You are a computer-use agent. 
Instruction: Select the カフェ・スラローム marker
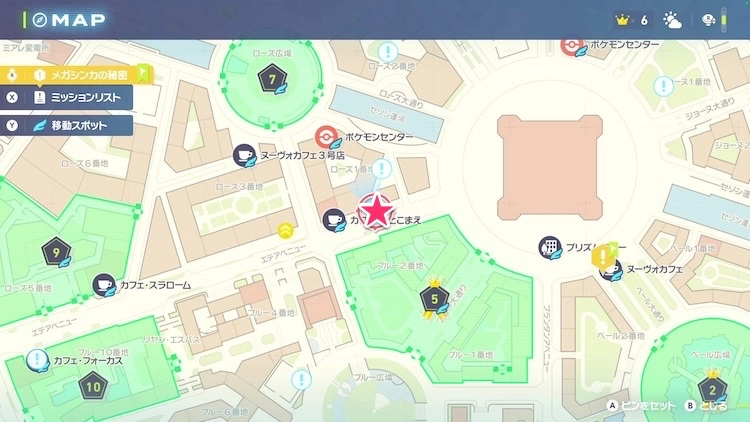[x=103, y=286]
